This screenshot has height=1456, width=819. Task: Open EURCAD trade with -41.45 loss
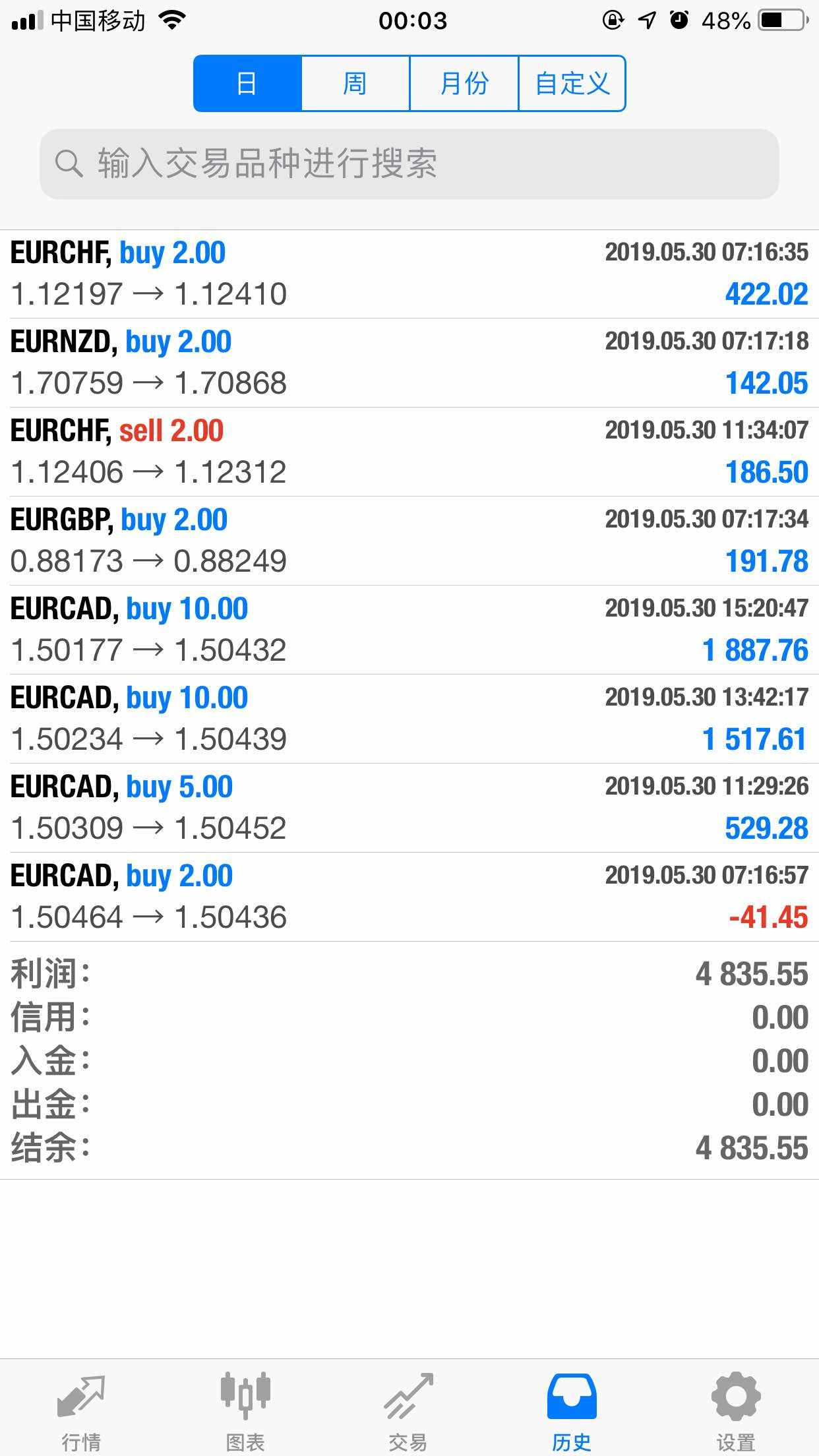409,897
